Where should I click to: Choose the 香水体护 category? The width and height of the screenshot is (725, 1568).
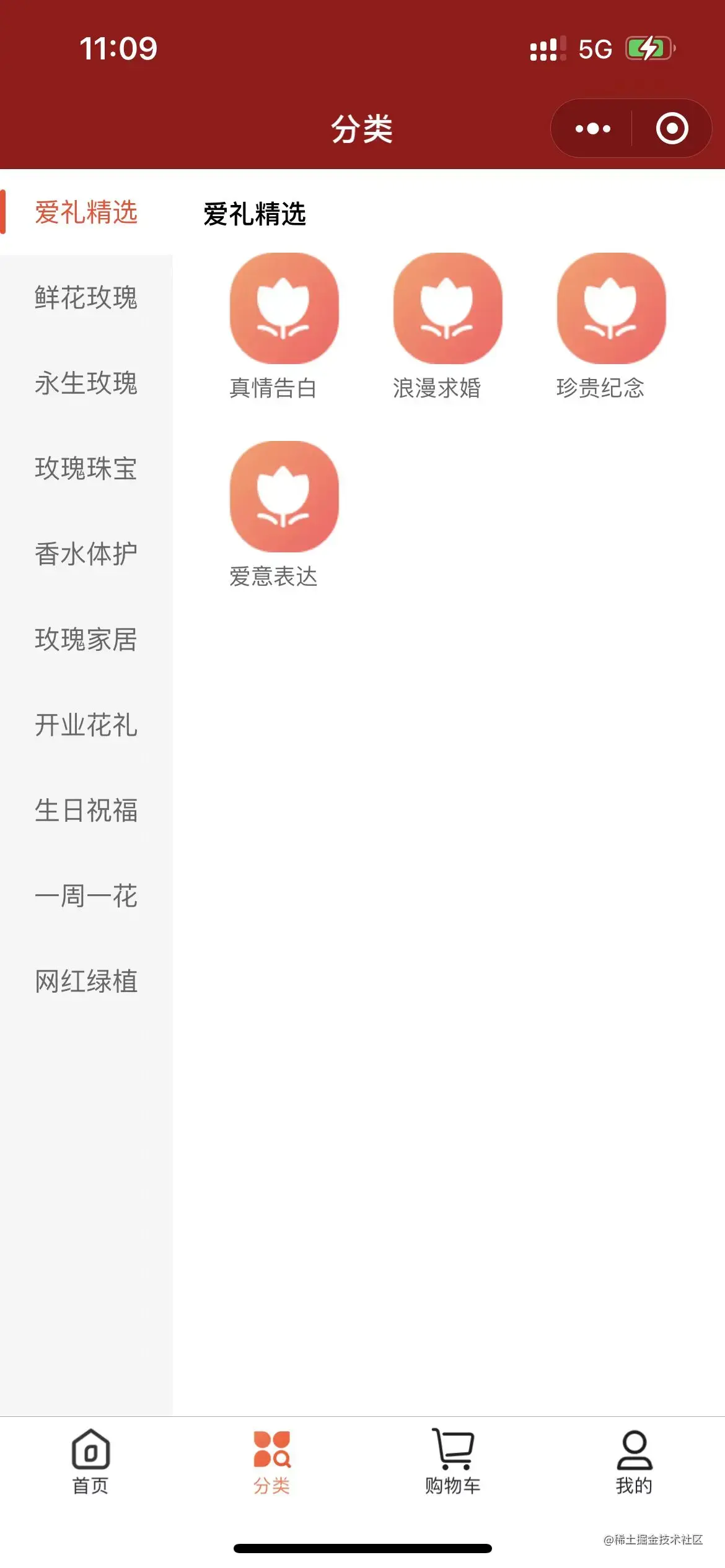[87, 556]
